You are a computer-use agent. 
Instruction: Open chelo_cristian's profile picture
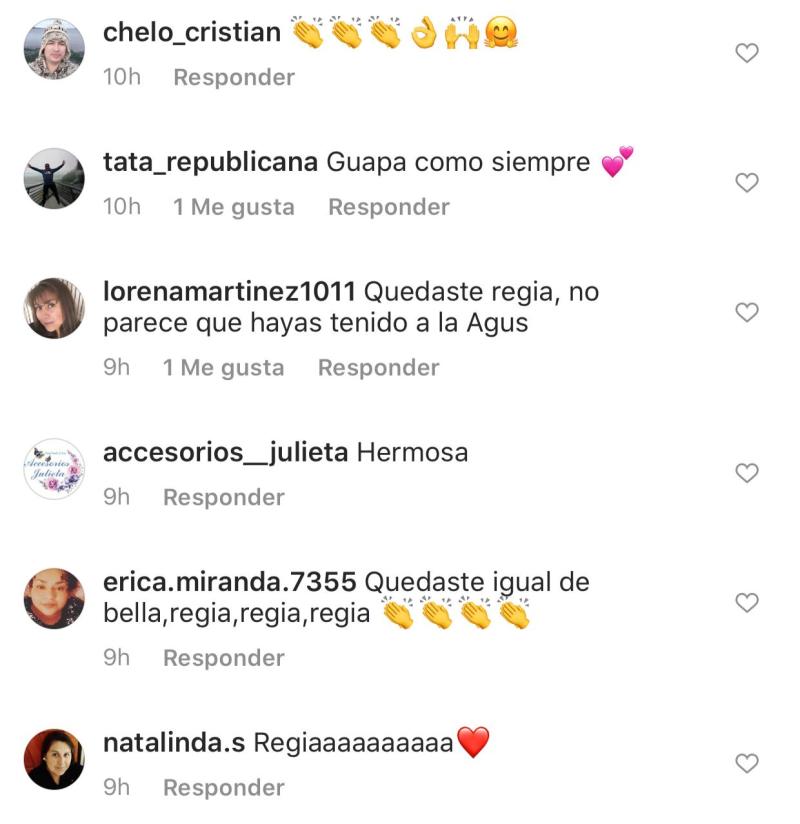[x=54, y=49]
